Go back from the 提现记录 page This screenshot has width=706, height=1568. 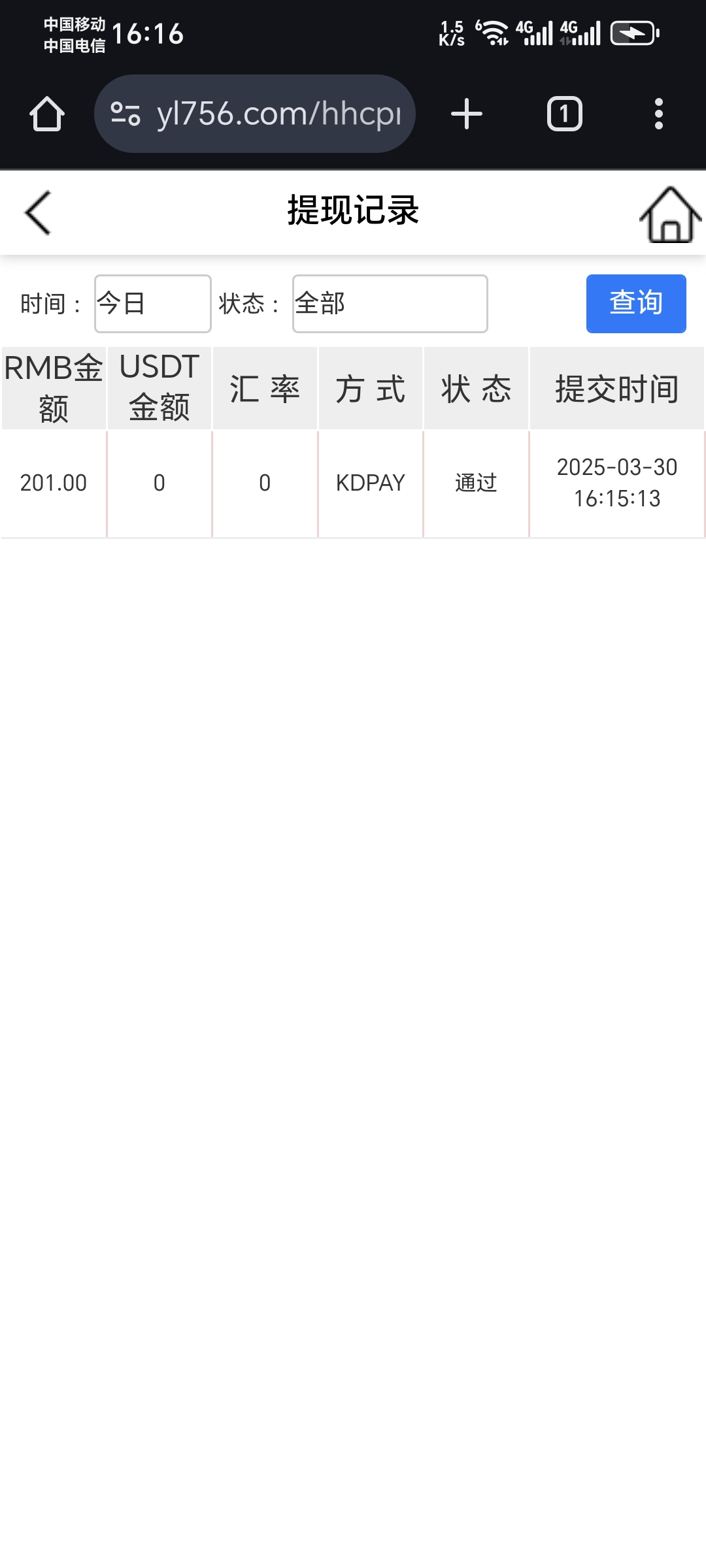38,212
